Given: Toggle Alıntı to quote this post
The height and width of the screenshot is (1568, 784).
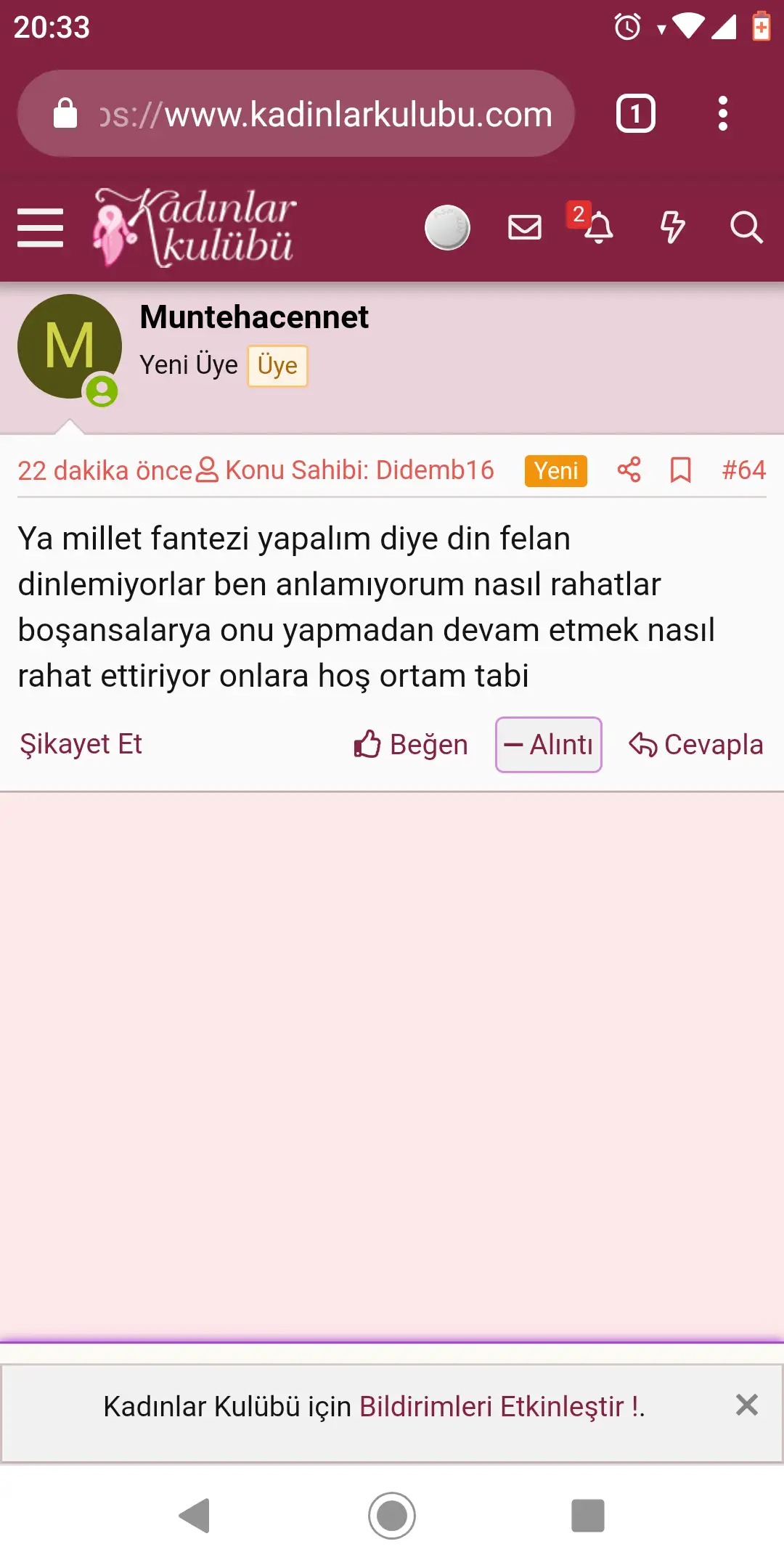Looking at the screenshot, I should pyautogui.click(x=549, y=744).
